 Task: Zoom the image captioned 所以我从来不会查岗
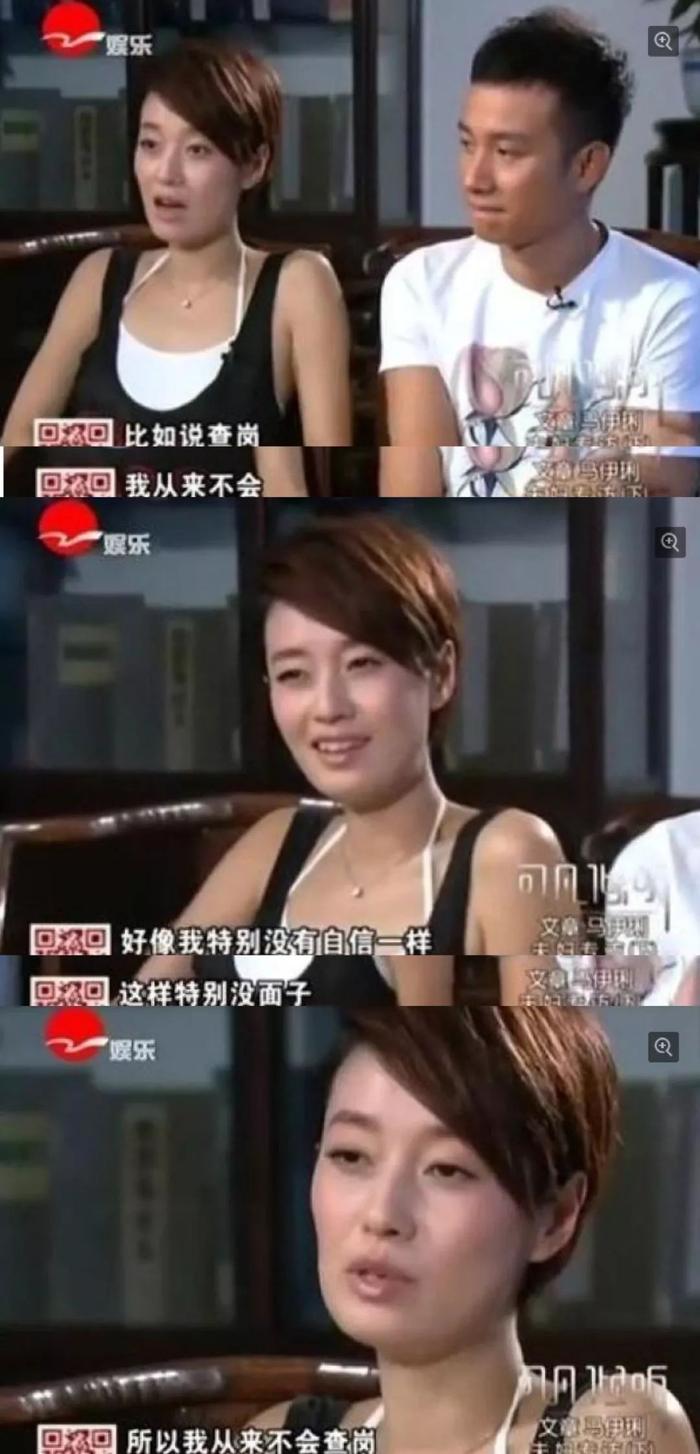coord(663,1047)
